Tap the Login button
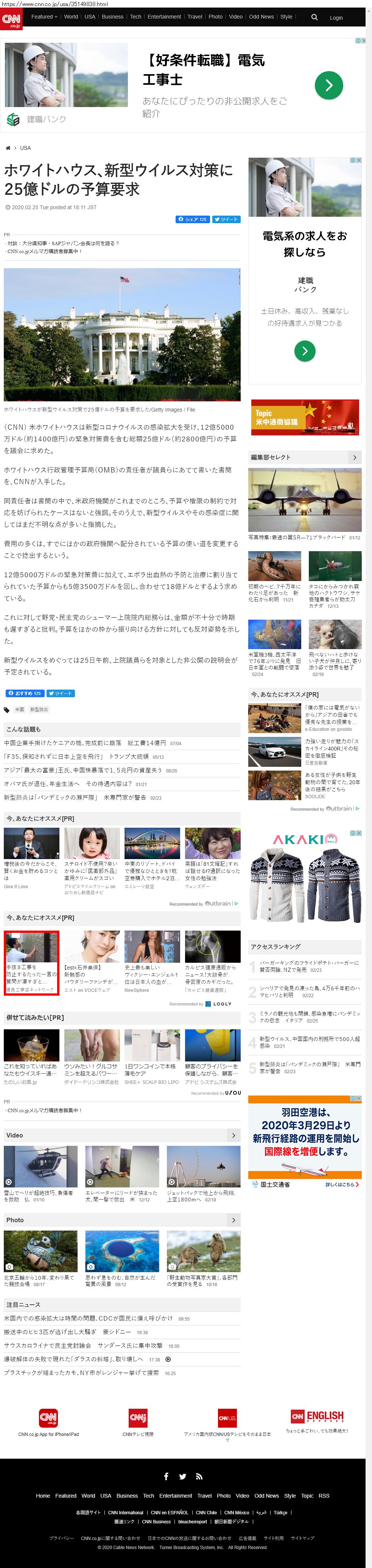 click(336, 18)
